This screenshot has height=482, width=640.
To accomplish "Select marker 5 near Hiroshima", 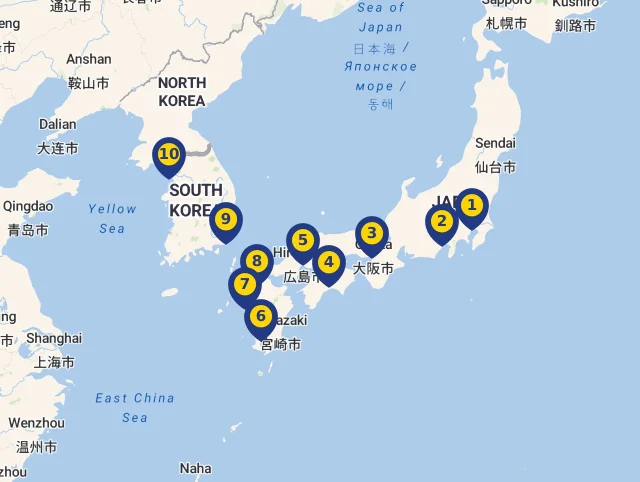I will pos(302,241).
